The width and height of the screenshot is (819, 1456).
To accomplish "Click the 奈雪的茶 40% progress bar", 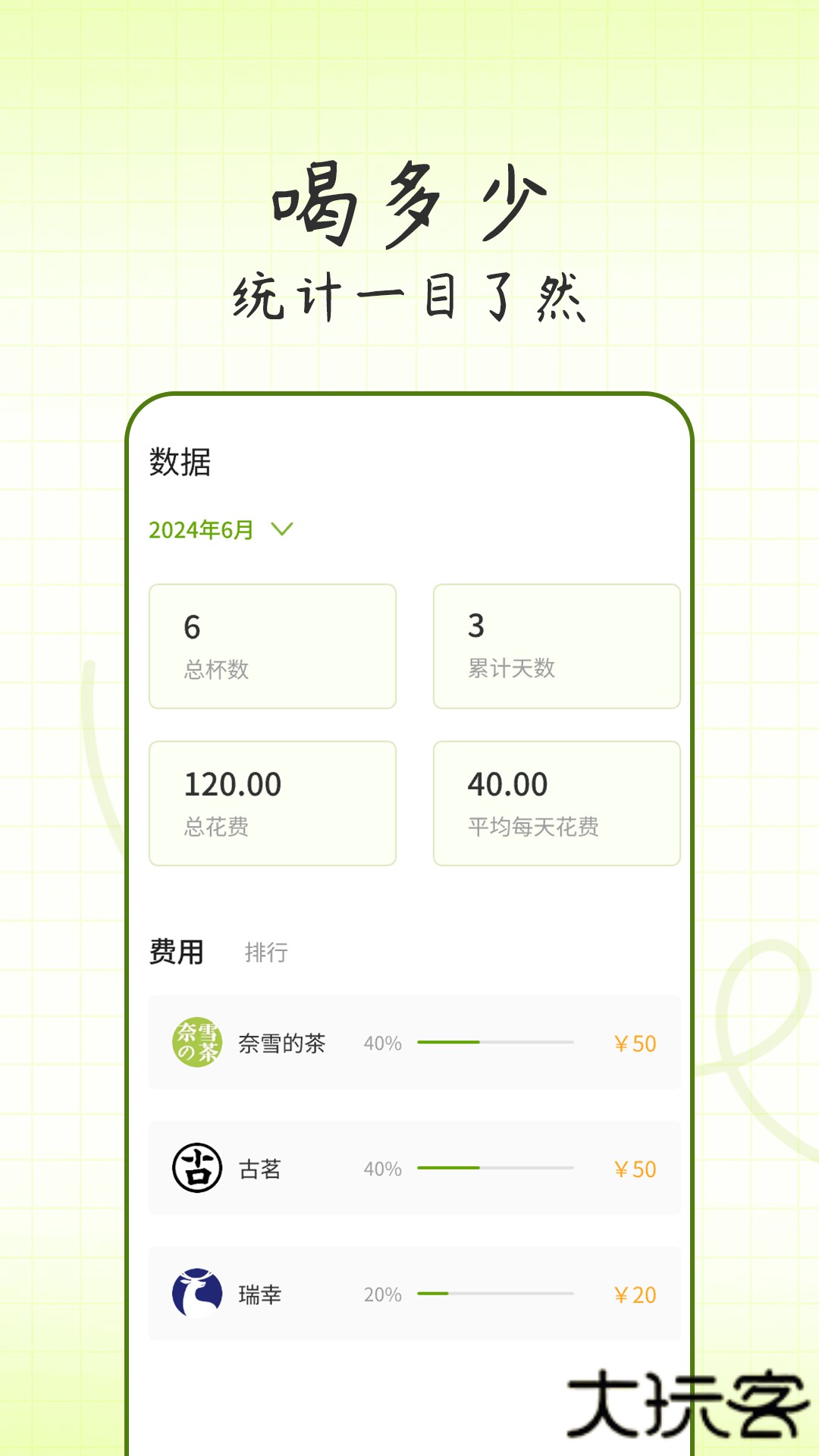I will click(x=498, y=1043).
